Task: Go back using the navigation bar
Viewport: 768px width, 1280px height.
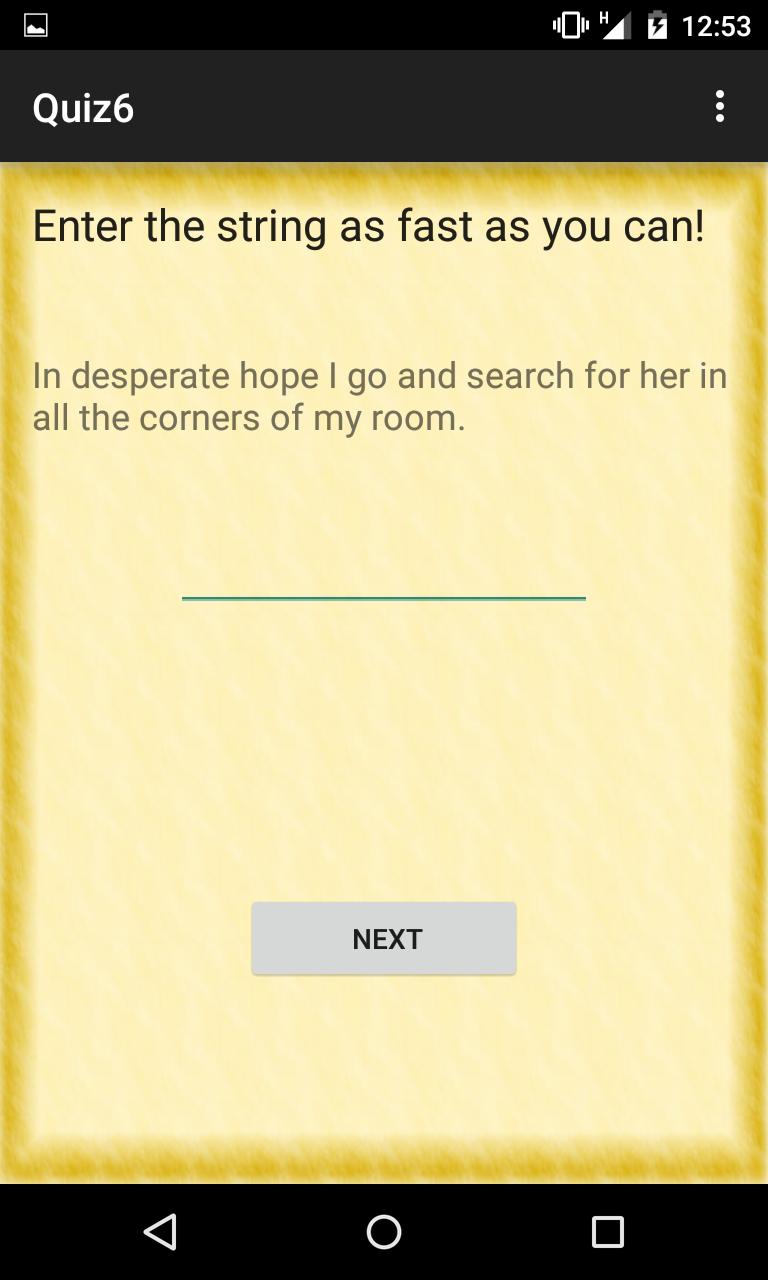Action: coord(160,1232)
